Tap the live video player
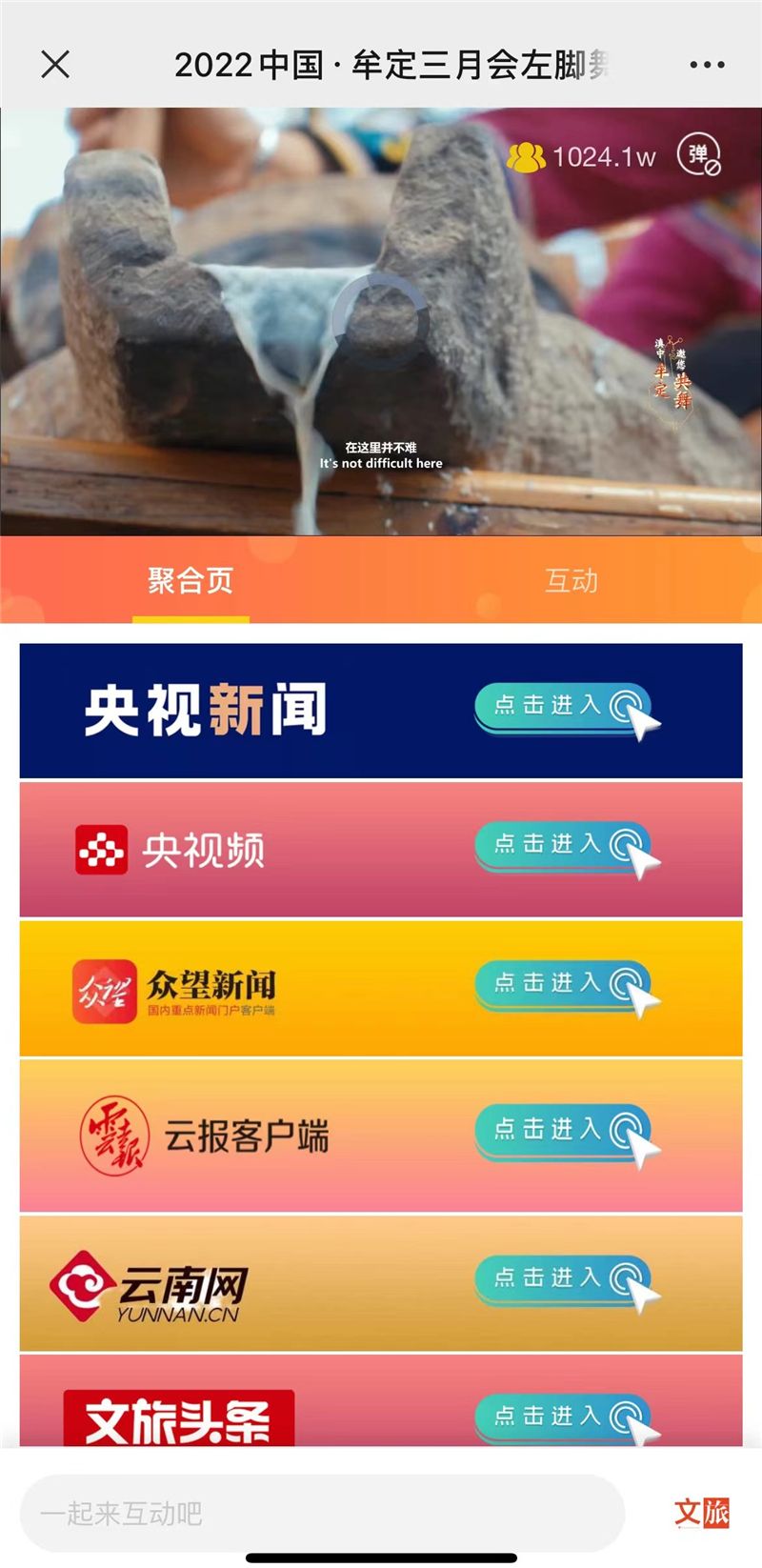 [x=381, y=321]
